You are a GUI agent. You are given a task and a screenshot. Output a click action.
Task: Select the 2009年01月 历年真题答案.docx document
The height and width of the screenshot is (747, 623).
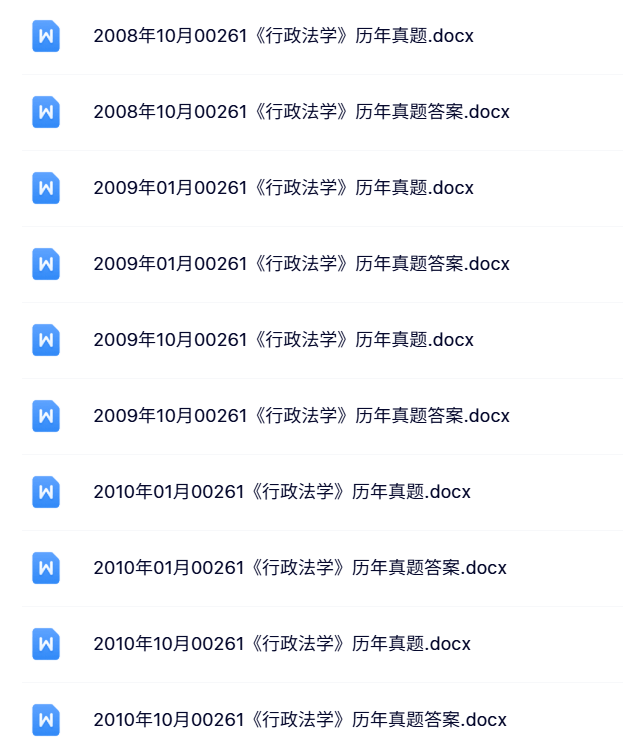(x=301, y=264)
